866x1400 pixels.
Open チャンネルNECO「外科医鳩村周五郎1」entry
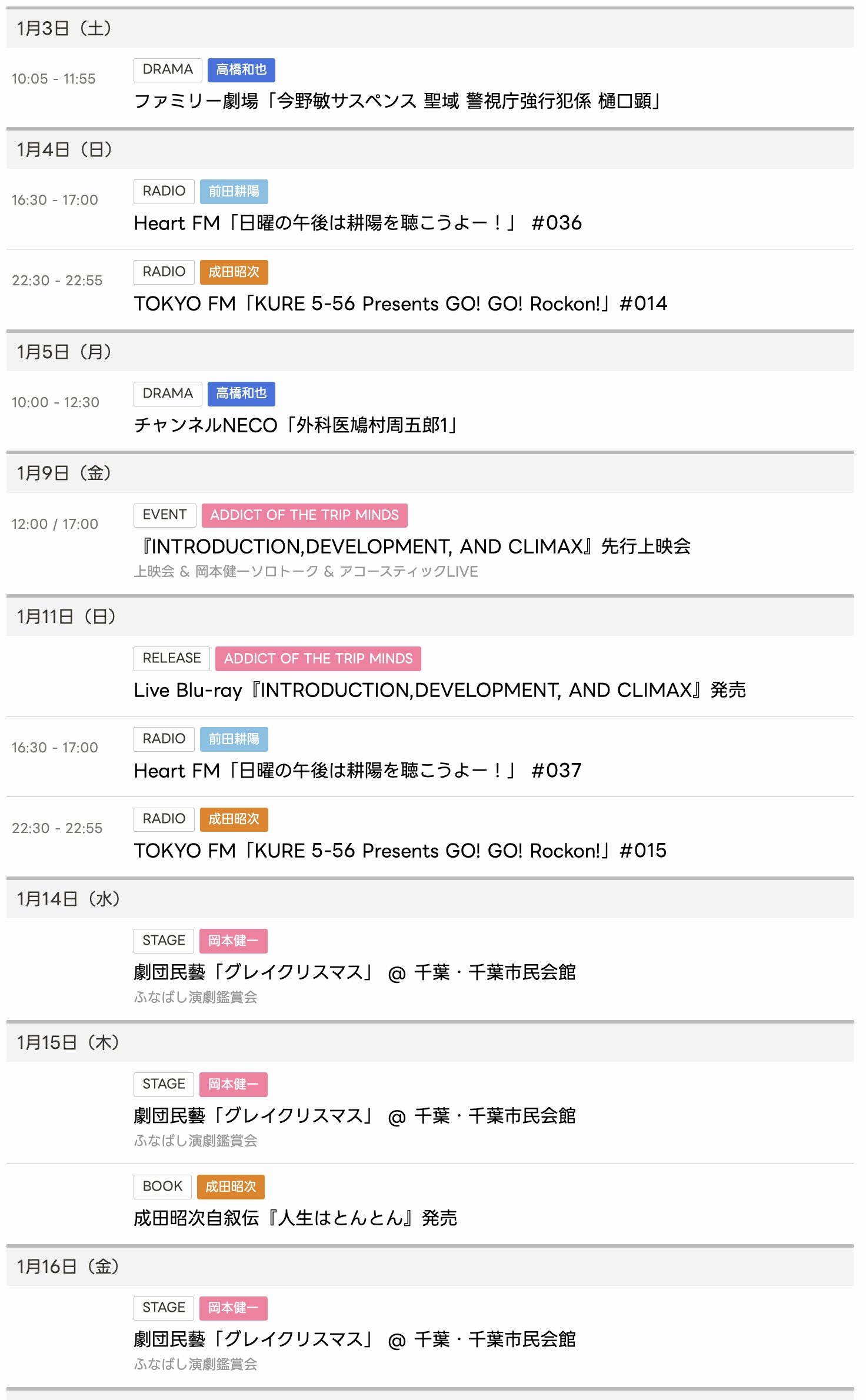coord(296,425)
